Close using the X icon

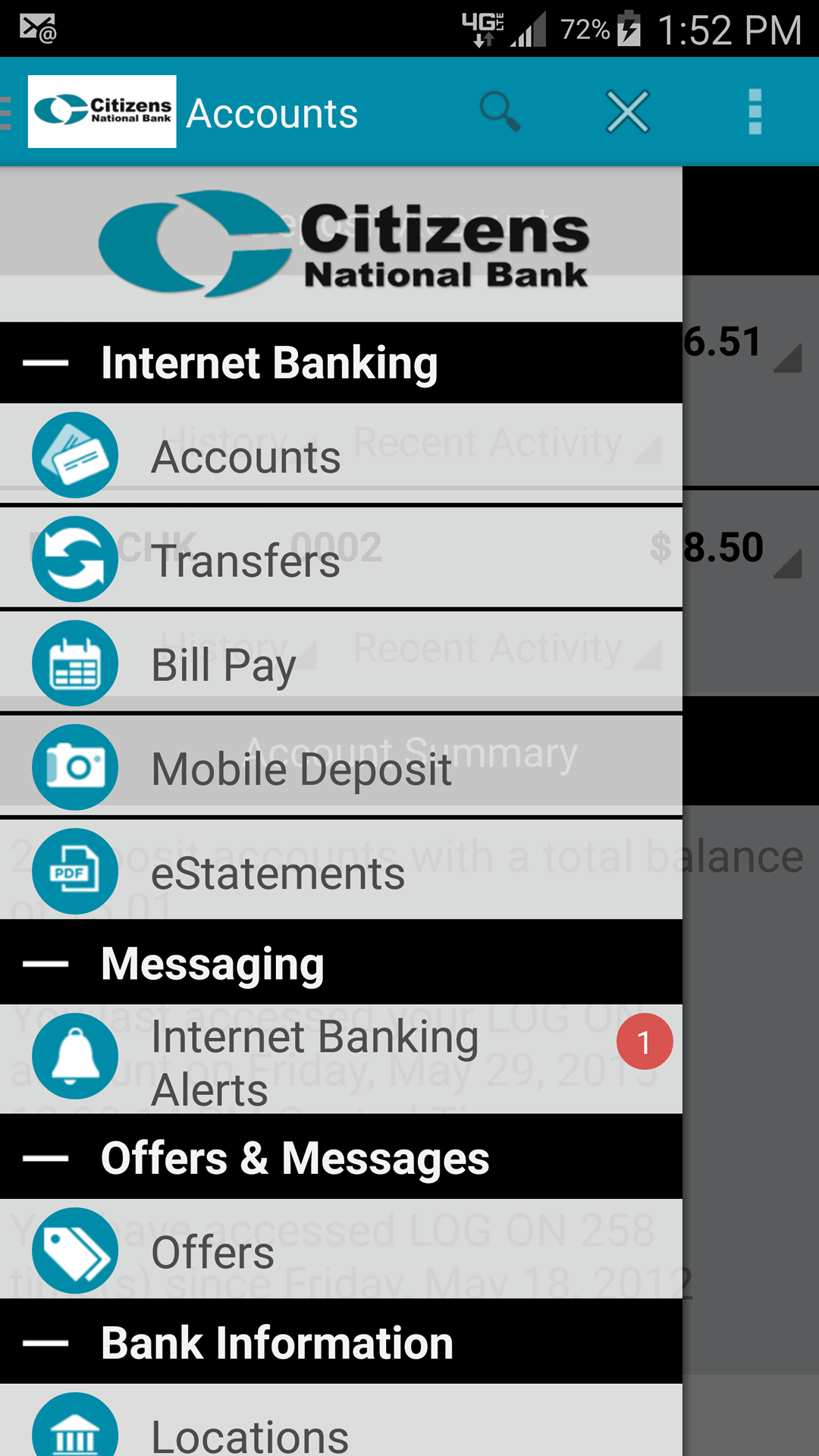(628, 112)
